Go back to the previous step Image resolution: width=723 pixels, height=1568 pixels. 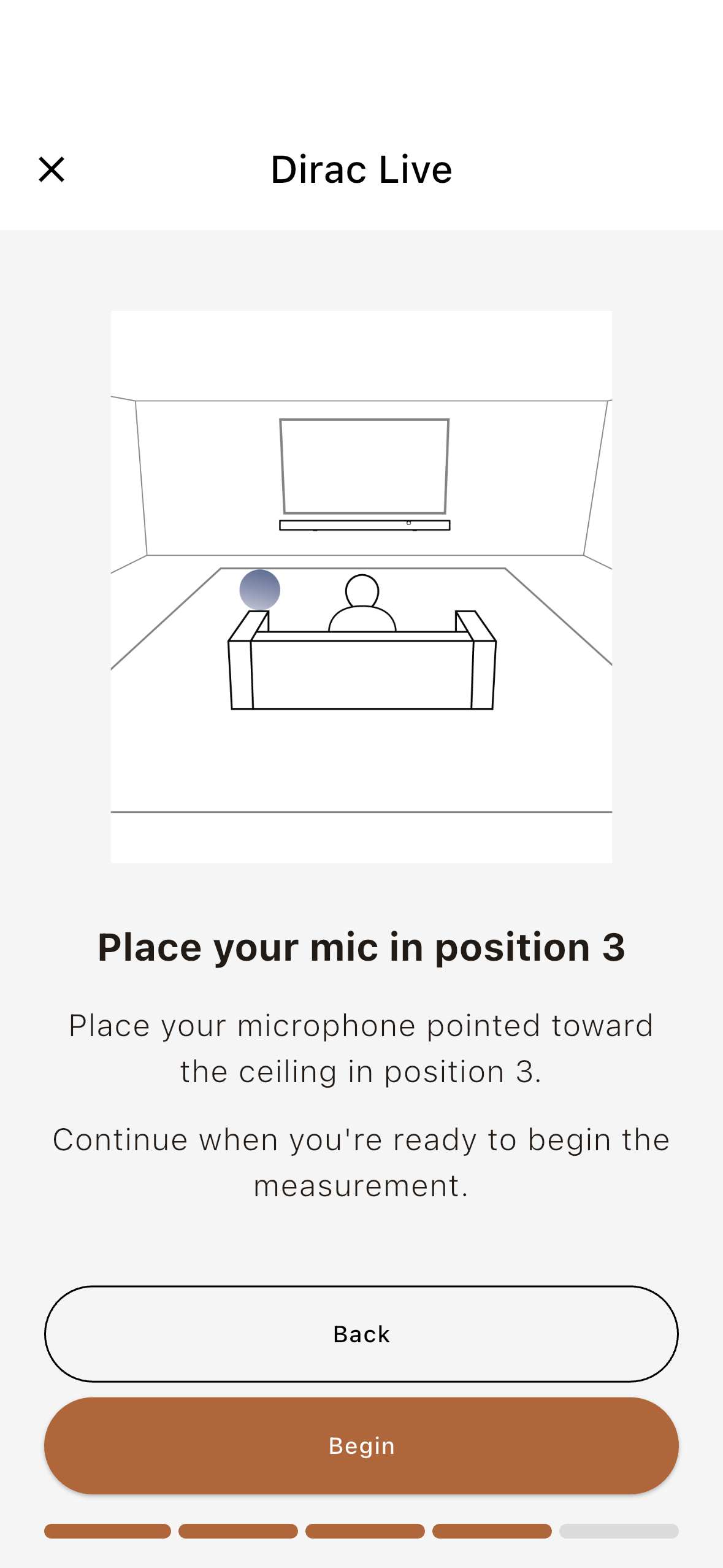click(x=361, y=1334)
